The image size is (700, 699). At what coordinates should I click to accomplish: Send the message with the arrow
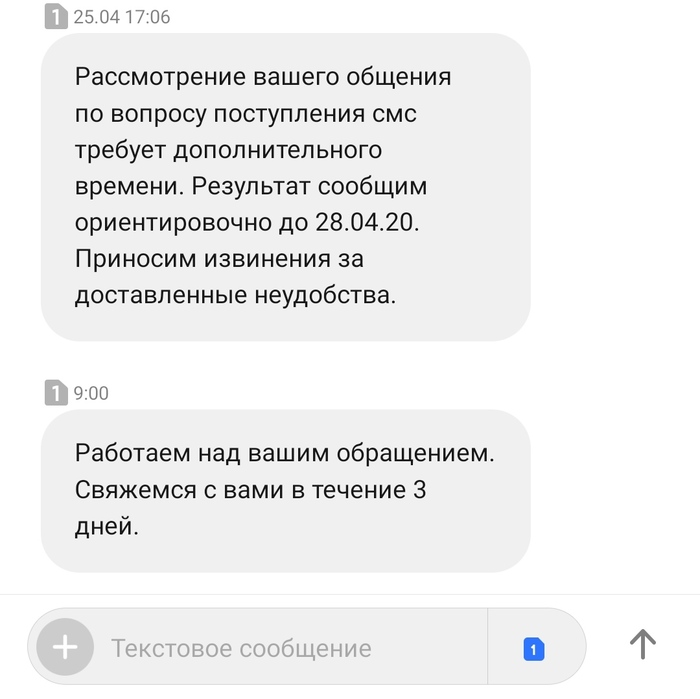point(642,645)
